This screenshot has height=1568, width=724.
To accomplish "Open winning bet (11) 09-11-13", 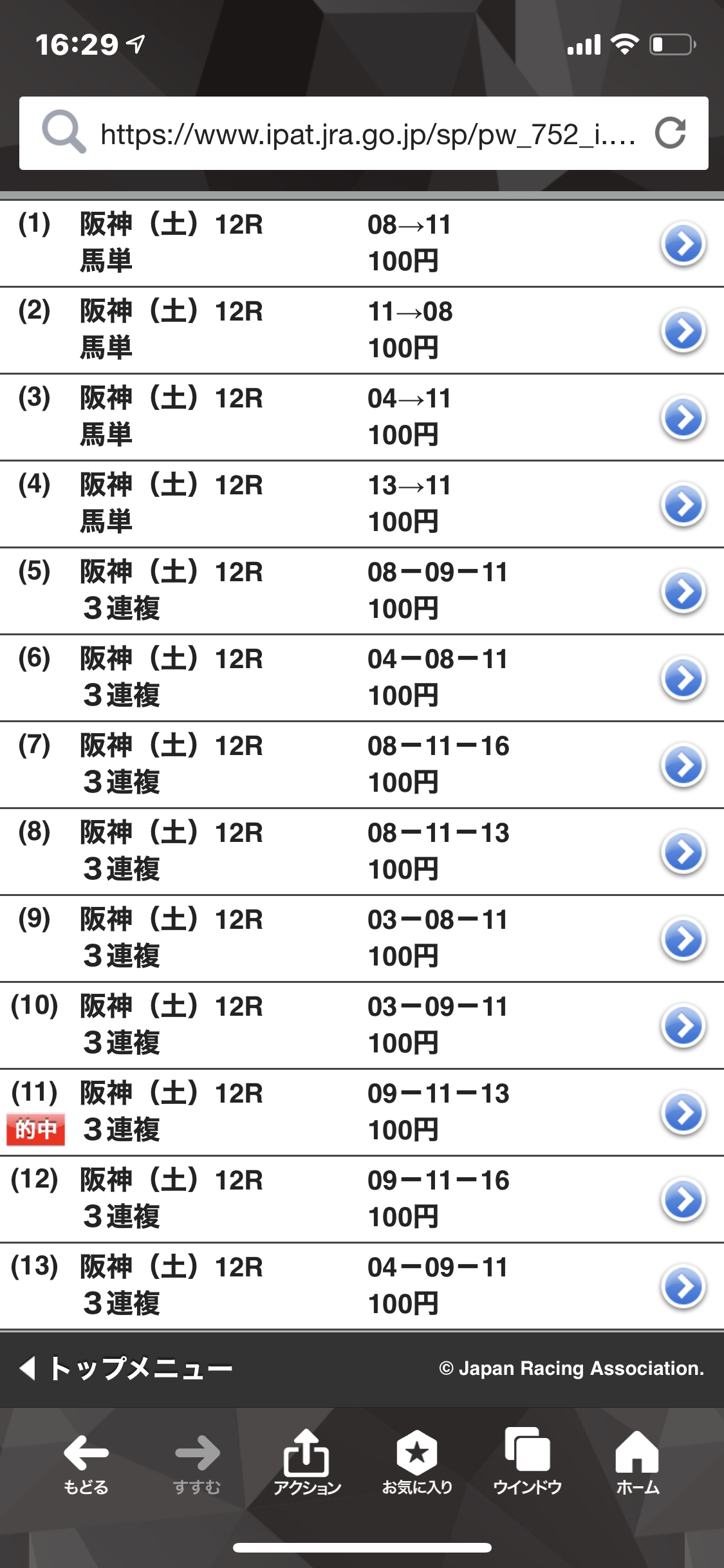I will pyautogui.click(x=683, y=1113).
